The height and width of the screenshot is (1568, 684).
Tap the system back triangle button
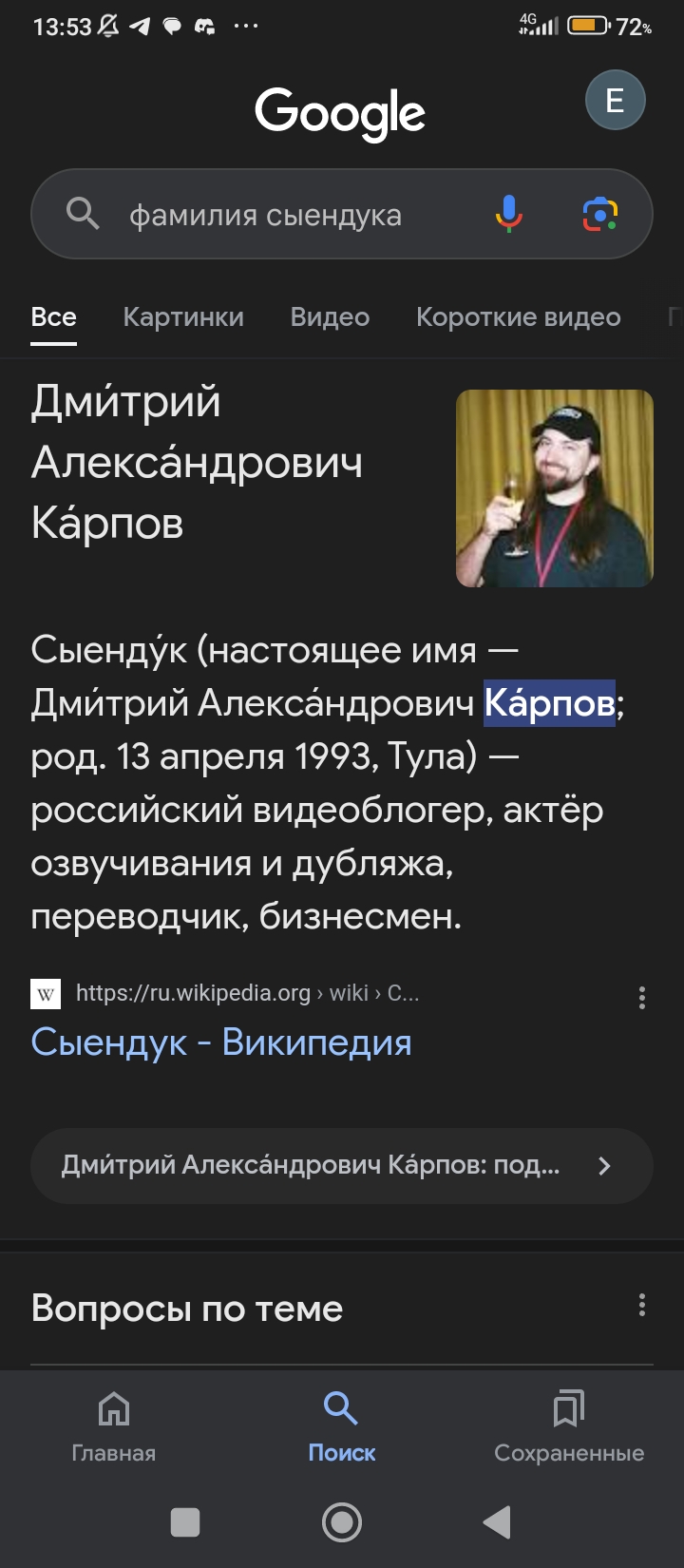pyautogui.click(x=497, y=1522)
